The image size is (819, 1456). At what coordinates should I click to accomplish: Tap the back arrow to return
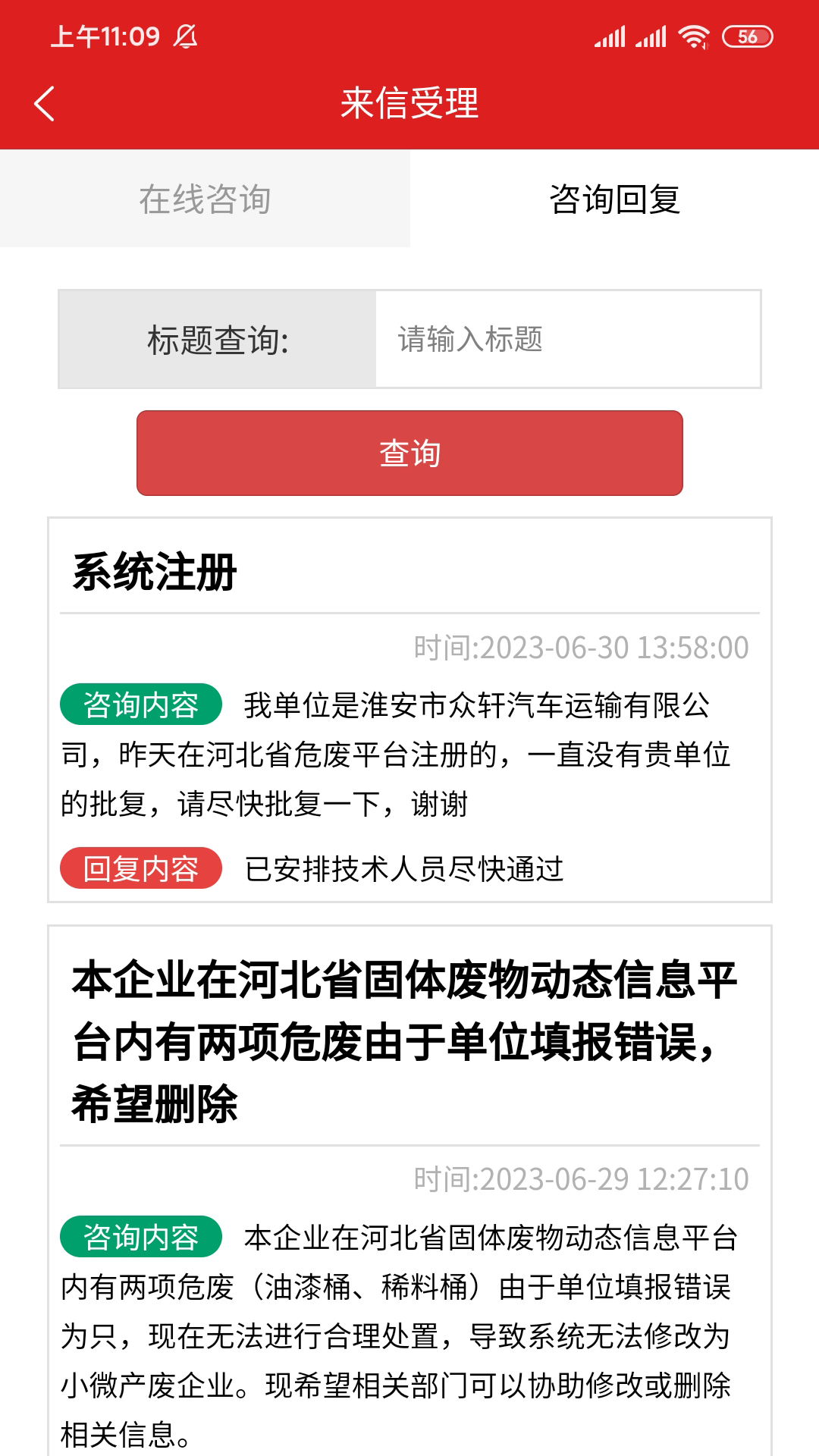(x=45, y=103)
